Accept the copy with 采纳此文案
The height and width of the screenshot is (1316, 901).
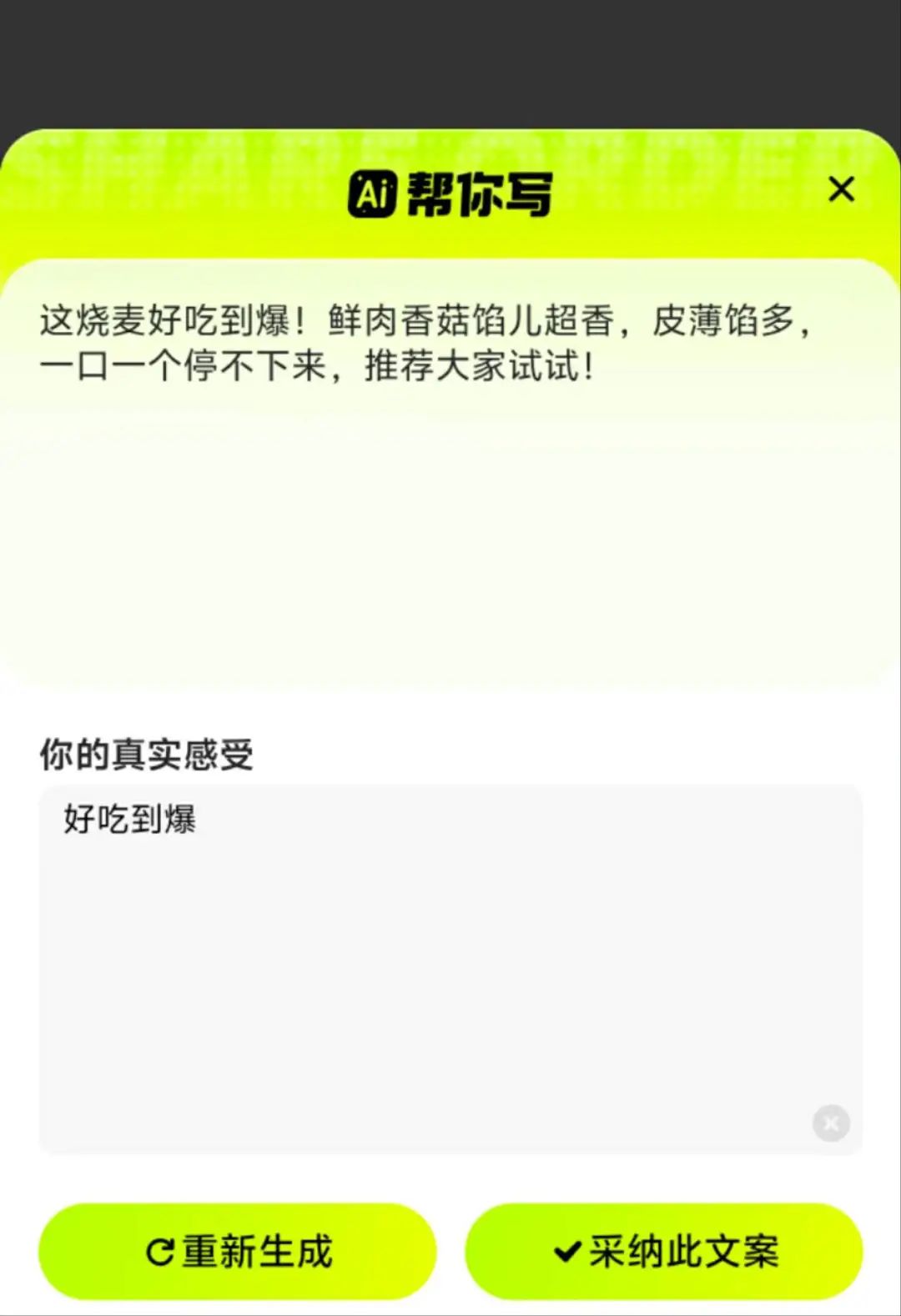(664, 1250)
